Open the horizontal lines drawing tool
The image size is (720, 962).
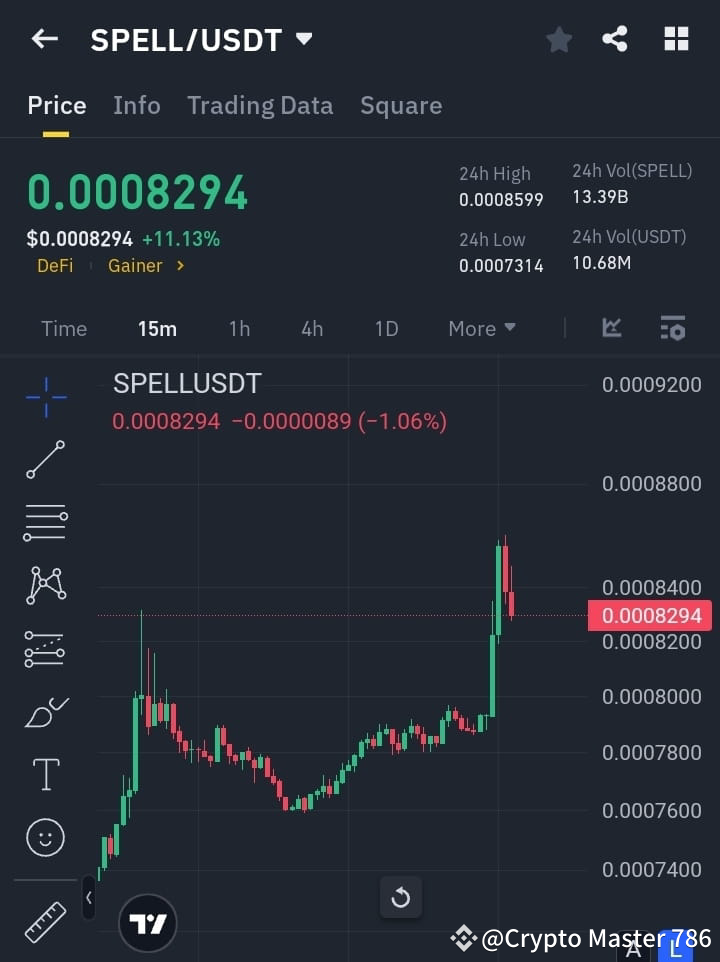(x=45, y=523)
